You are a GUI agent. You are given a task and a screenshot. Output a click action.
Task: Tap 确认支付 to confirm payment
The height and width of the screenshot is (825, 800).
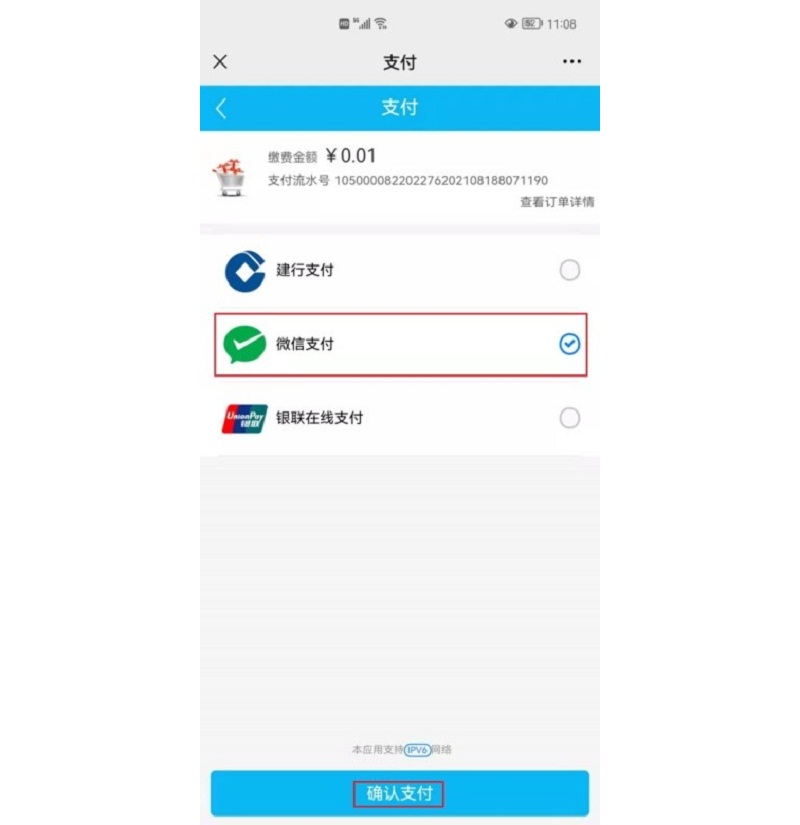click(x=399, y=794)
